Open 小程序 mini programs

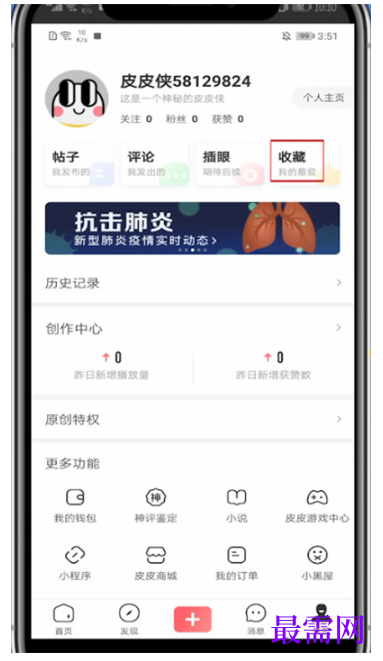pyautogui.click(x=75, y=564)
